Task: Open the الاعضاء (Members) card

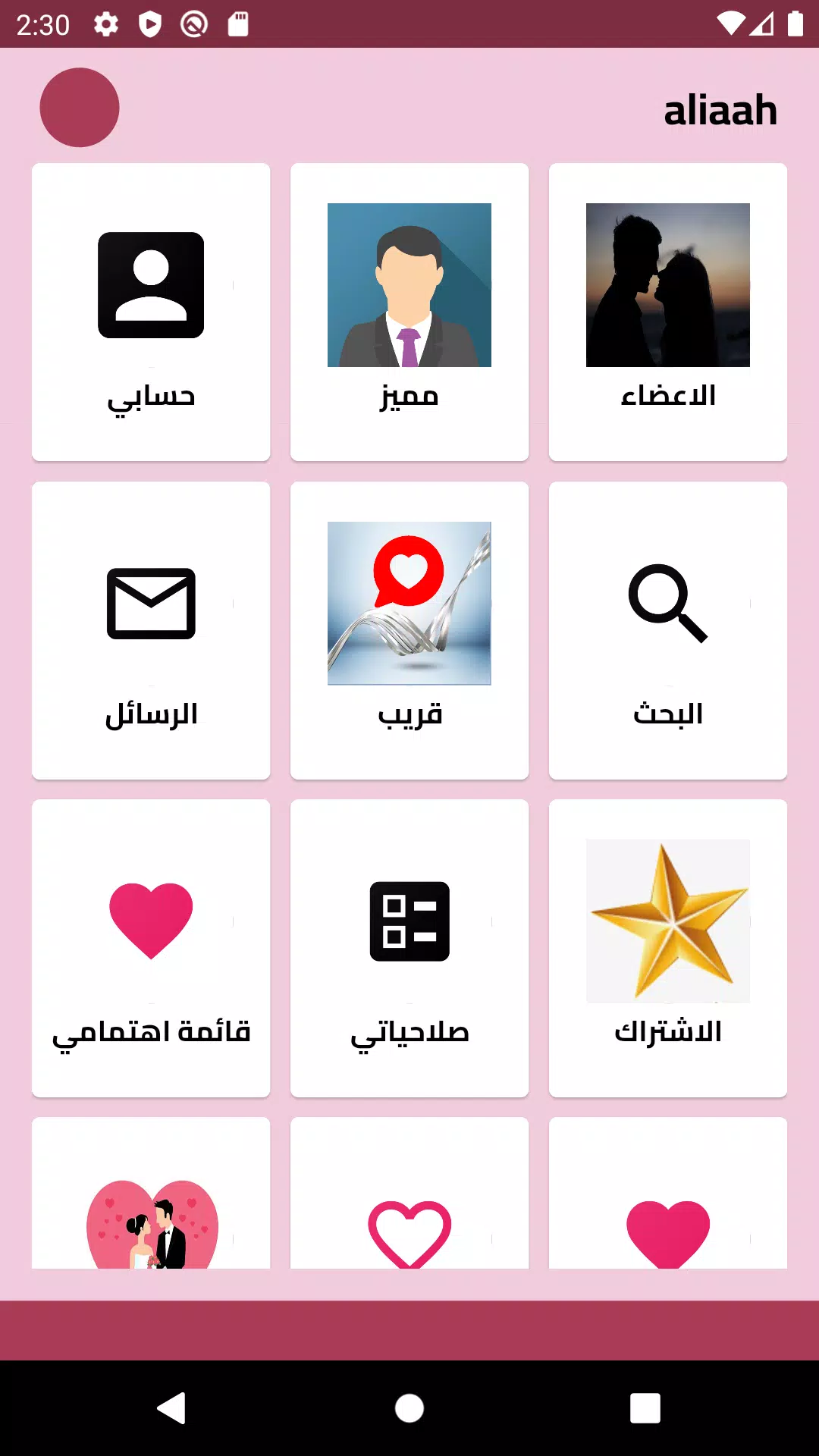Action: (668, 312)
